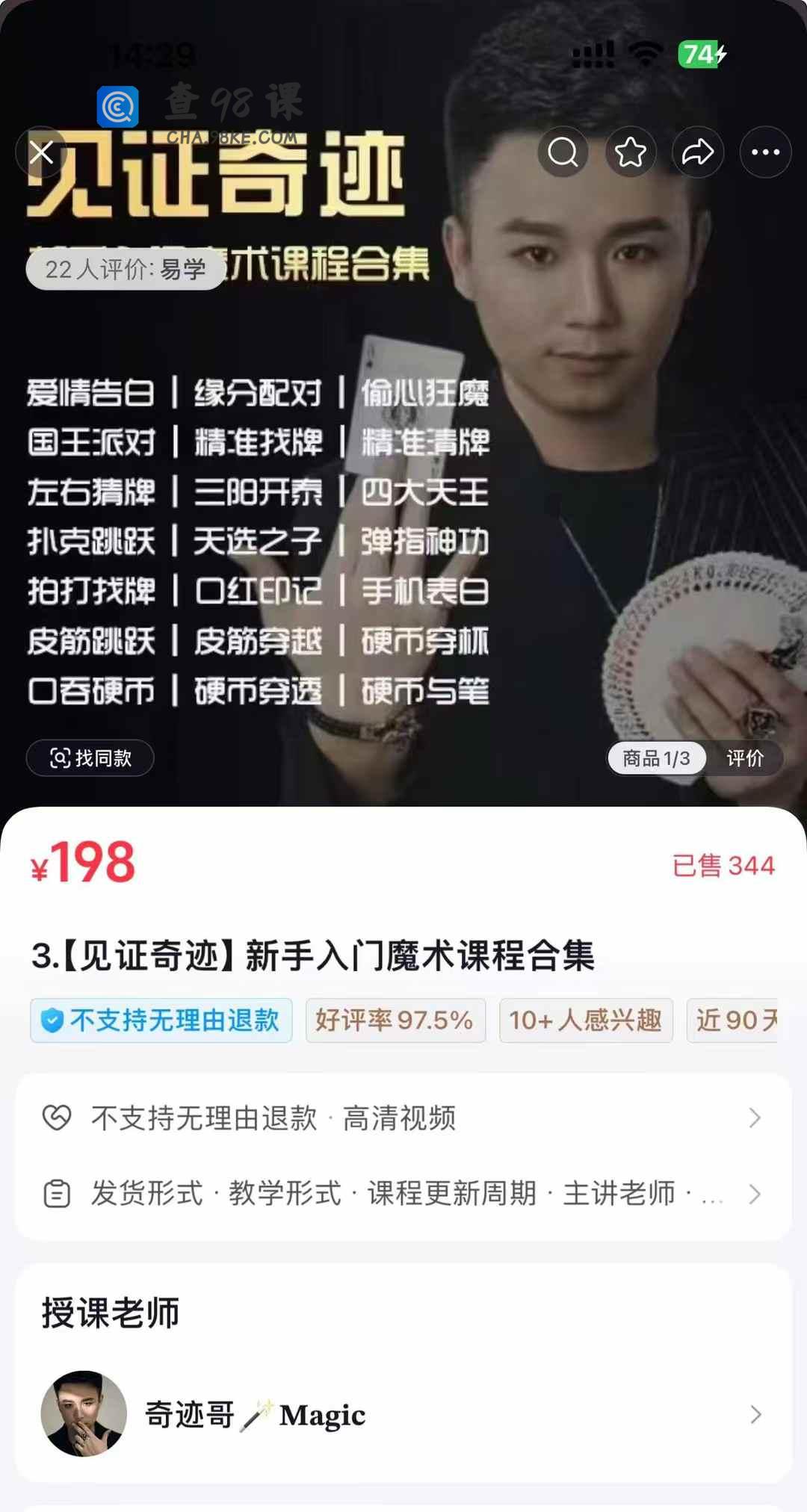
Task: Open the 10+人感兴趣 chip
Action: pos(586,1020)
